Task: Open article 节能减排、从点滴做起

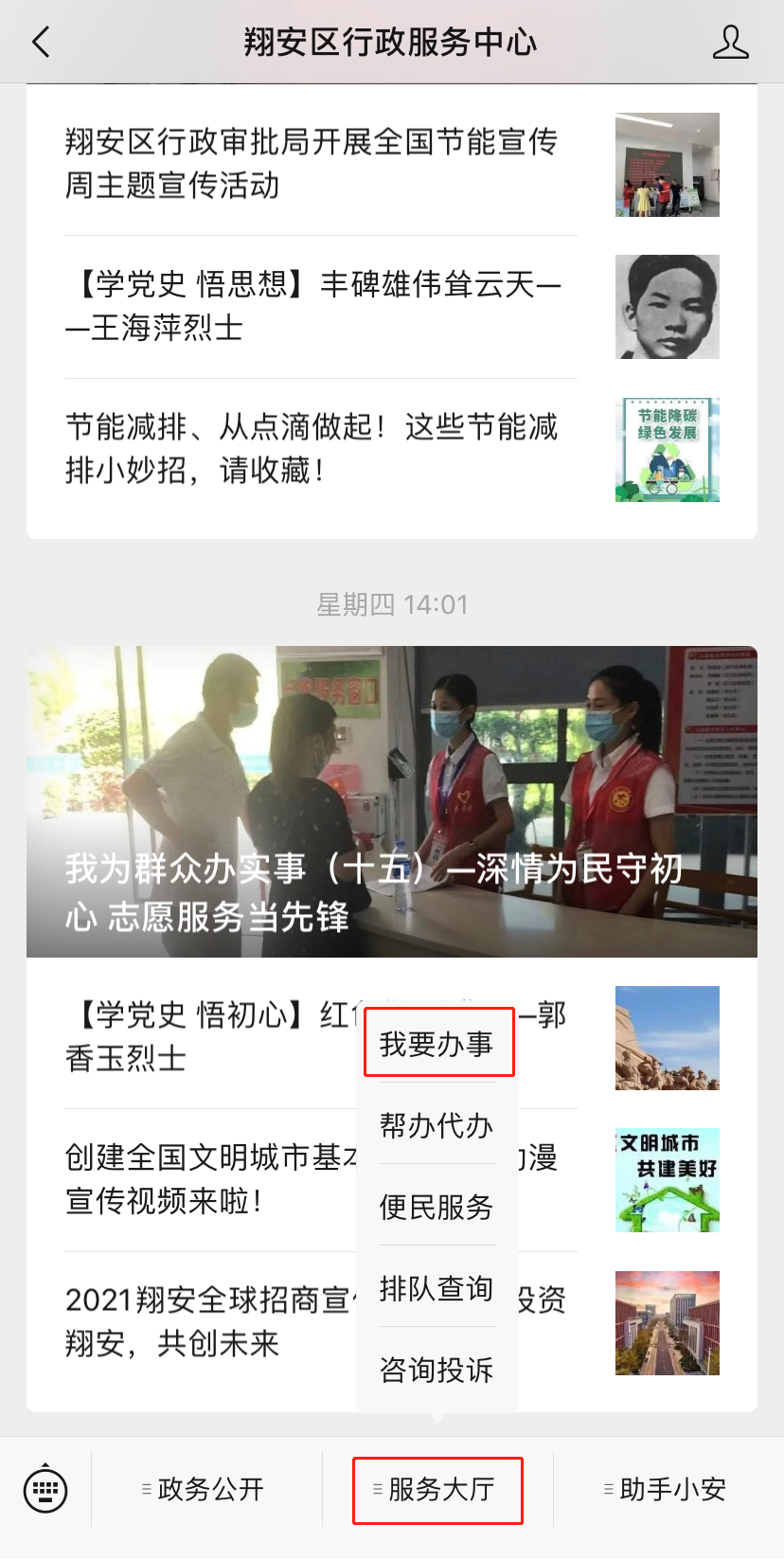Action: click(x=312, y=448)
